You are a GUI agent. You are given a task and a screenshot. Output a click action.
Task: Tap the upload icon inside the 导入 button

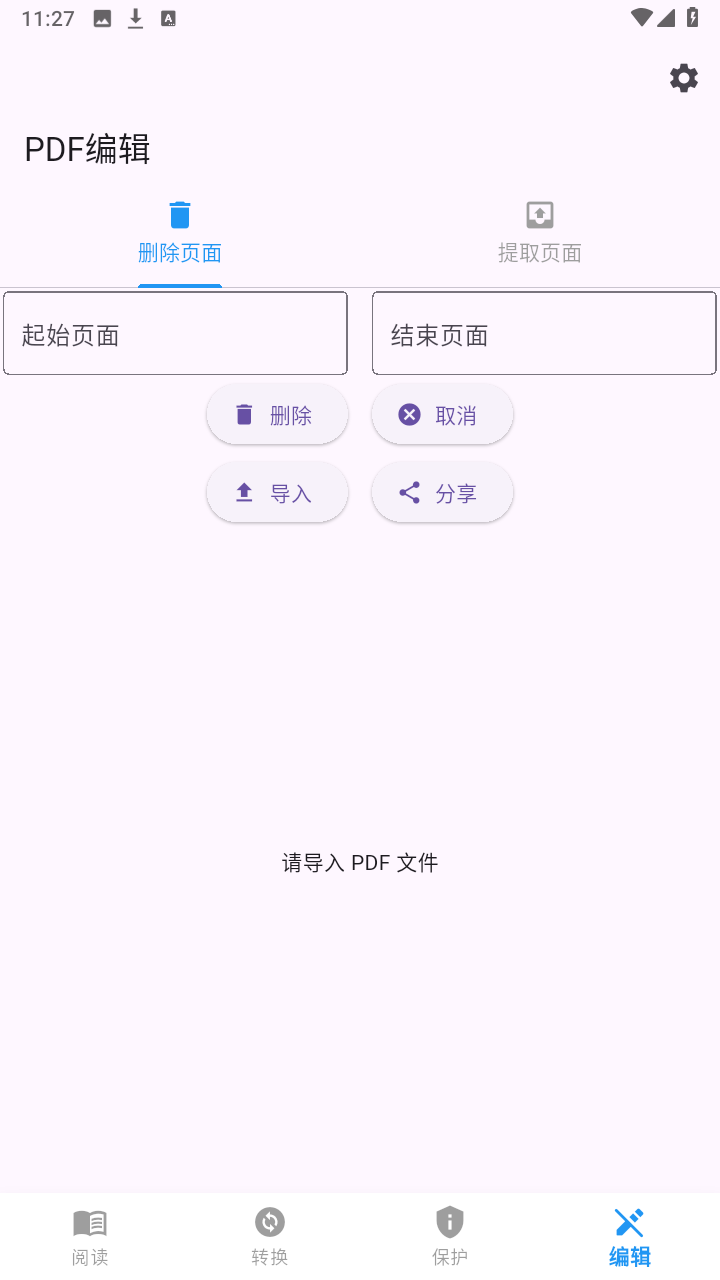(244, 491)
